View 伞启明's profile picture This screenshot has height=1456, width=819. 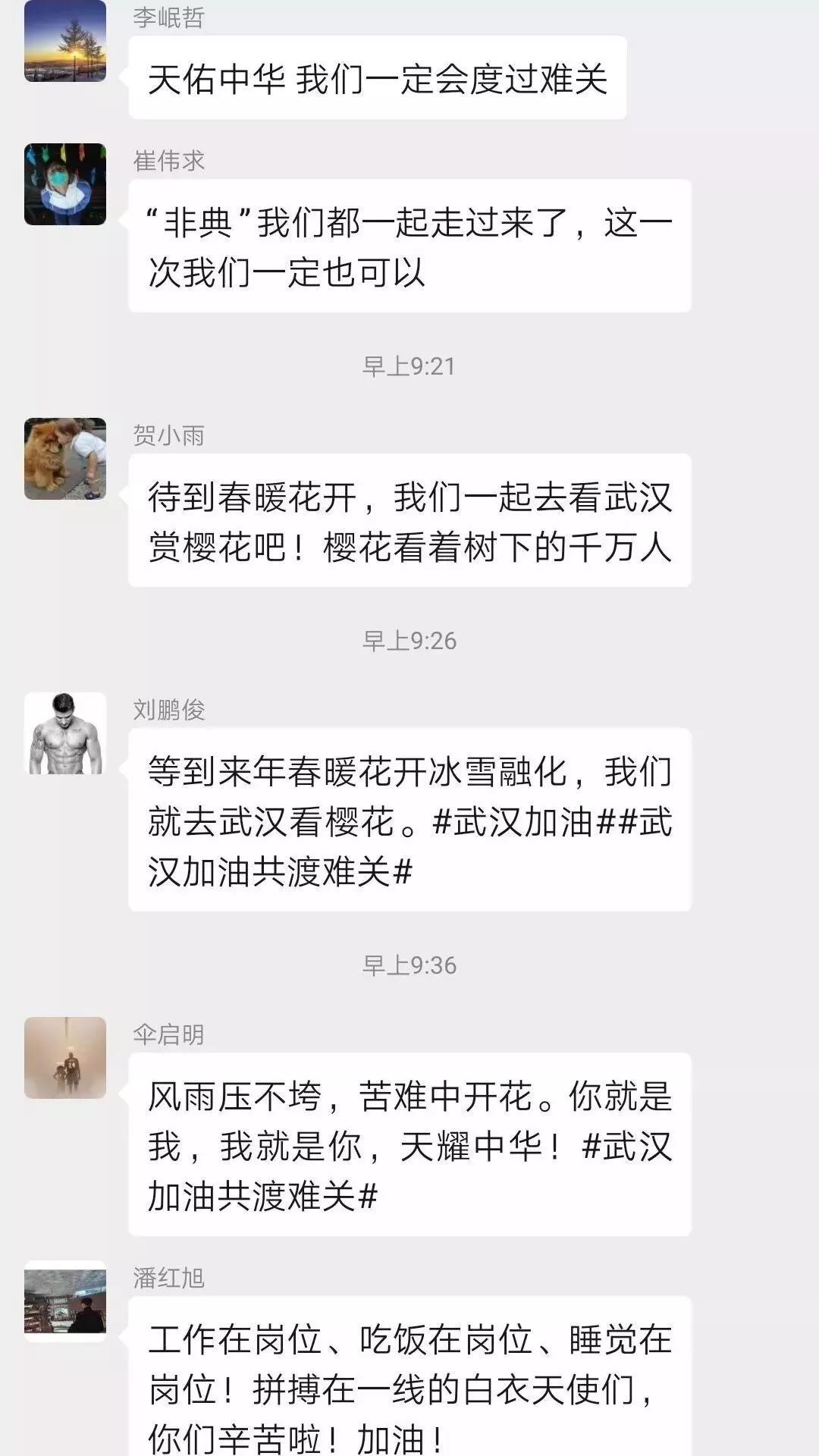65,1058
